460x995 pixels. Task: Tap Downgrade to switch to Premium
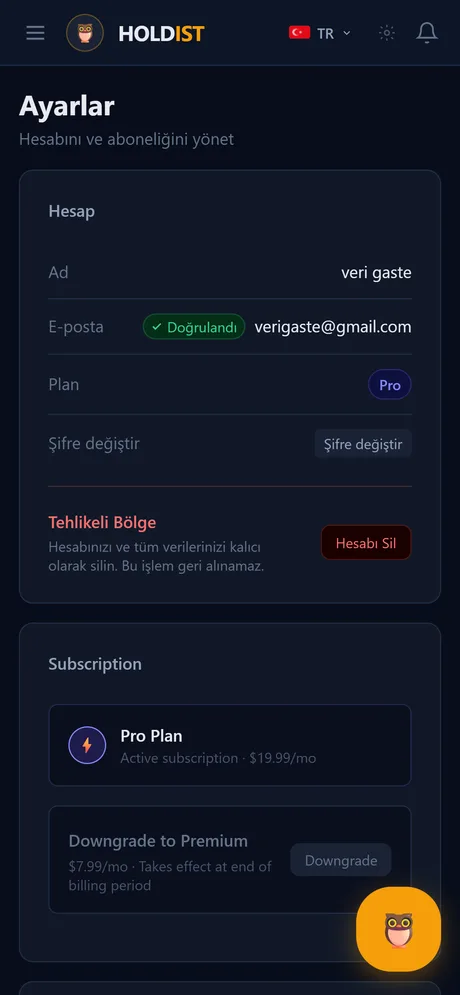(341, 860)
